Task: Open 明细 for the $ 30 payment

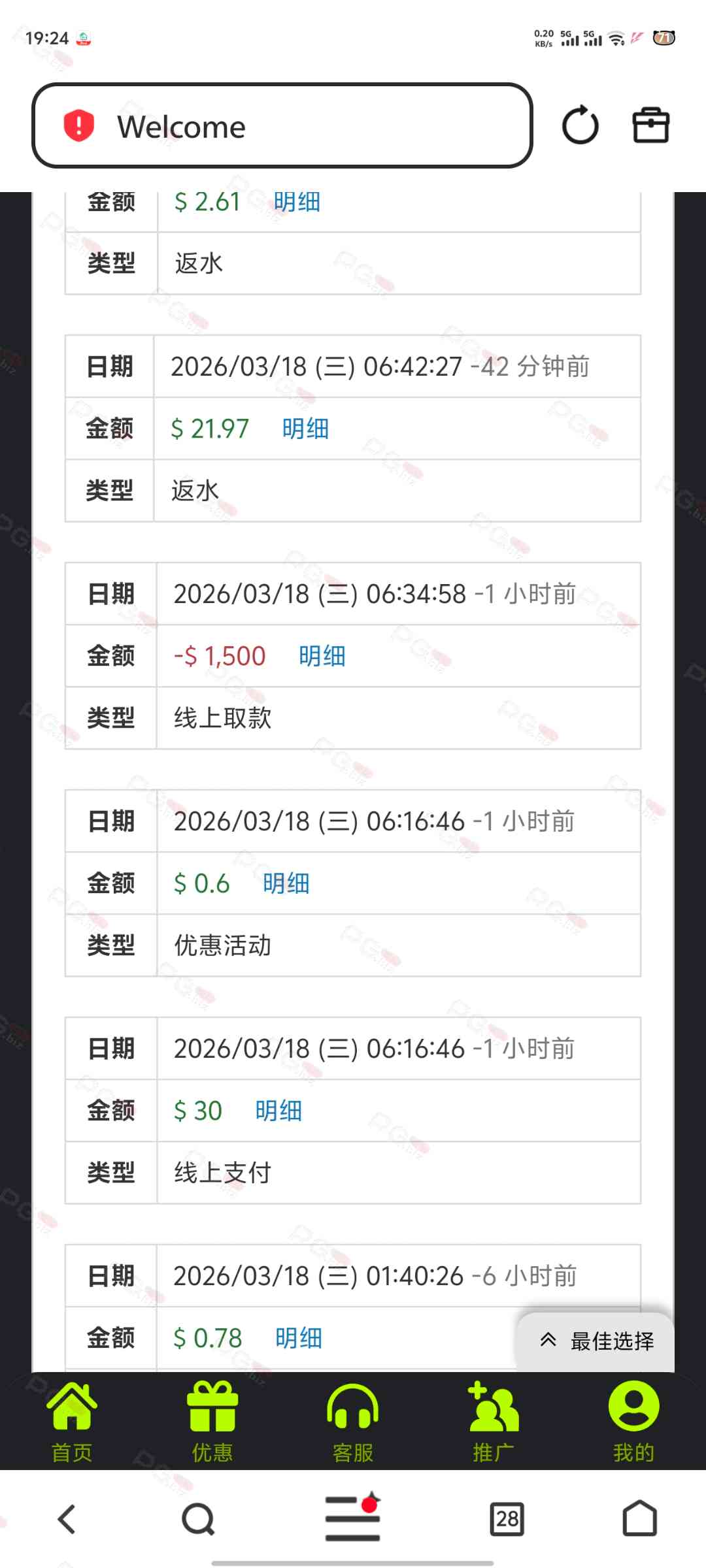Action: point(278,1111)
